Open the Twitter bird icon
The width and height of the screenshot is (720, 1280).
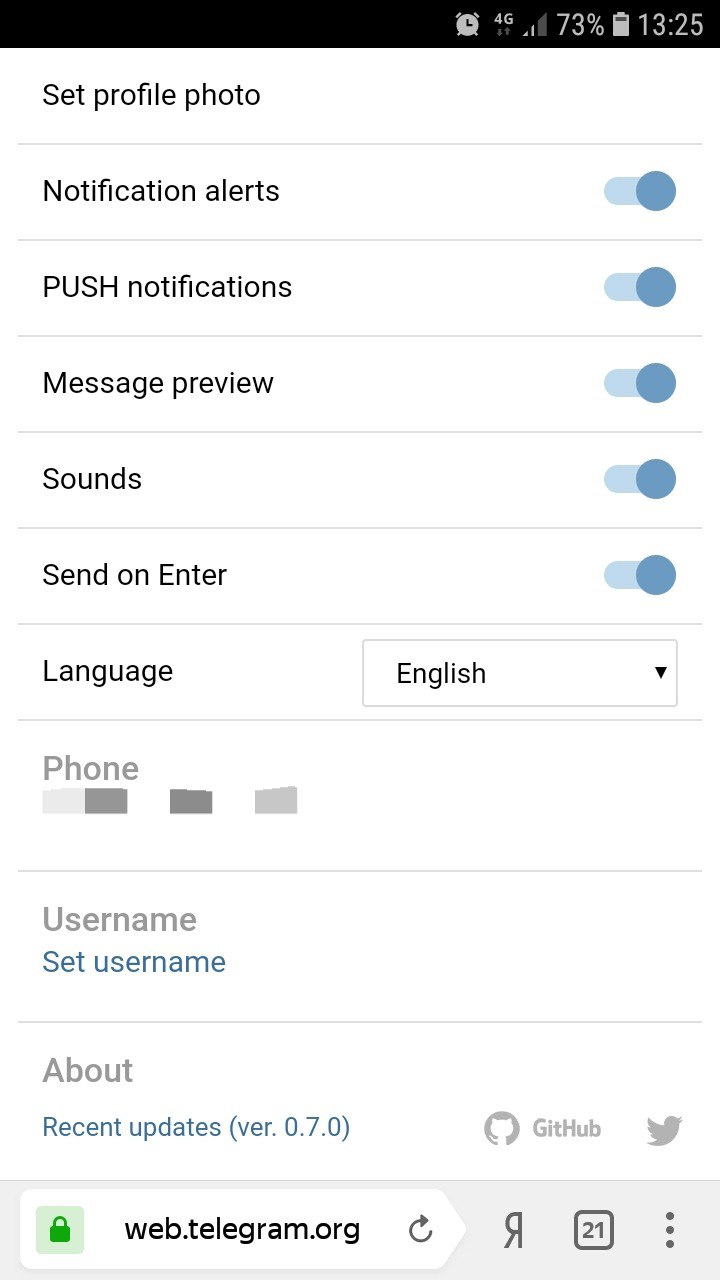(x=664, y=1130)
